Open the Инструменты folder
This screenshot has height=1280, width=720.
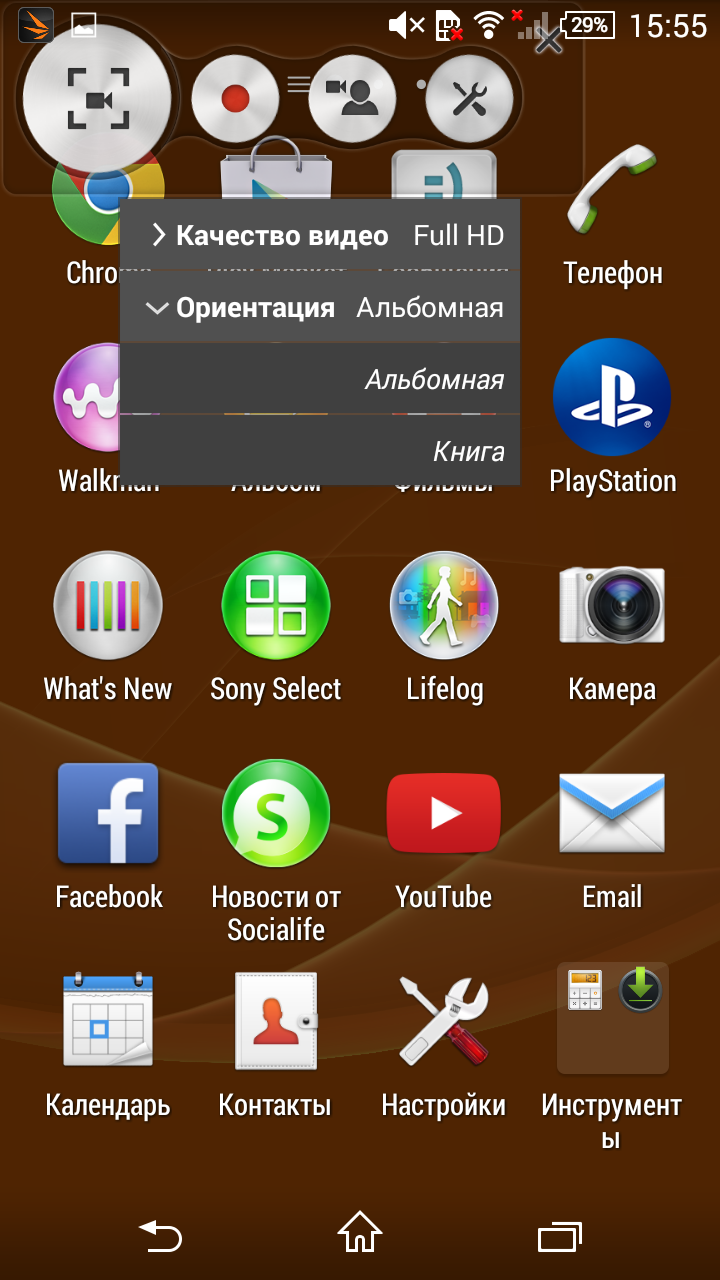point(612,1041)
